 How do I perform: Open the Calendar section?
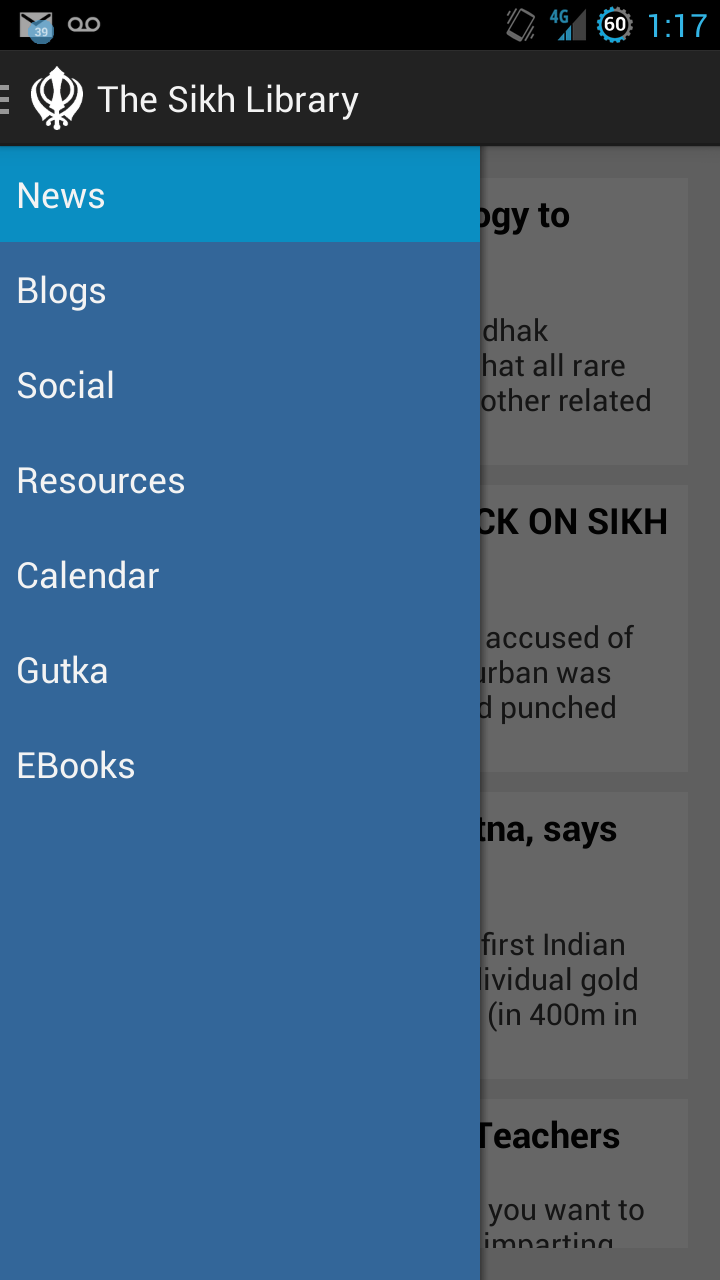(240, 575)
